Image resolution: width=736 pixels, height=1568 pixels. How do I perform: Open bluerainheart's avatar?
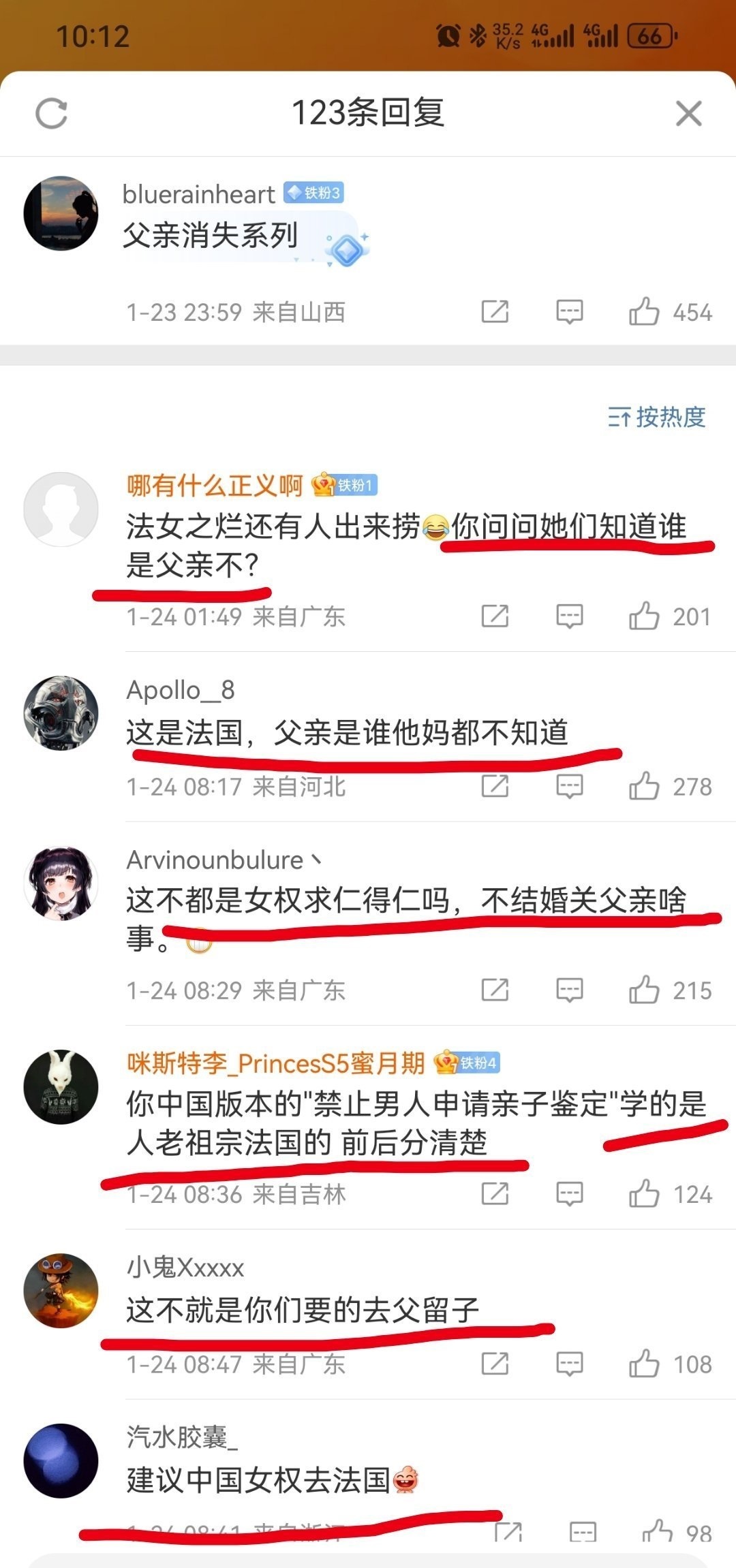tap(61, 213)
